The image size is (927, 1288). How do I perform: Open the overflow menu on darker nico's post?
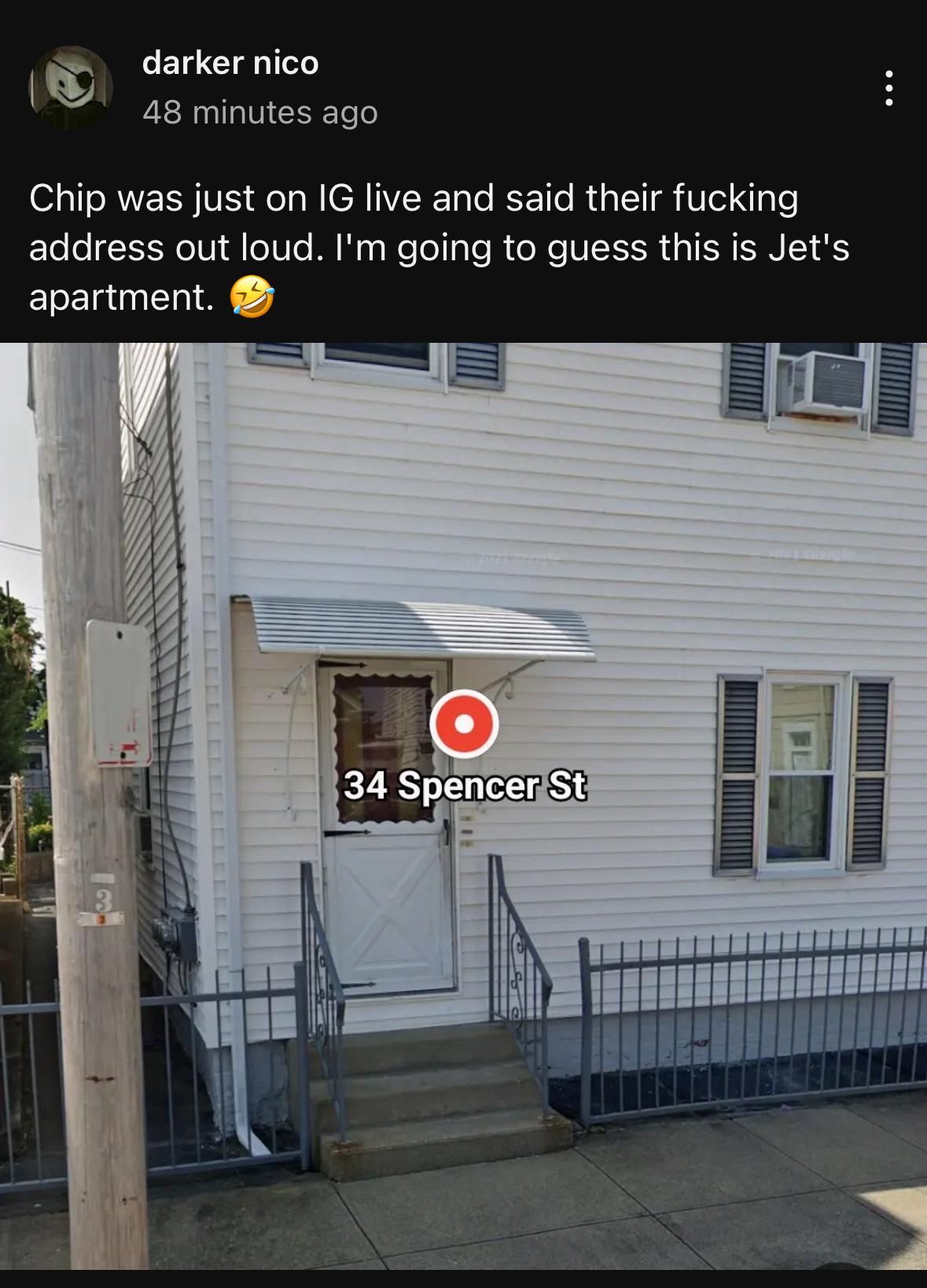click(888, 88)
